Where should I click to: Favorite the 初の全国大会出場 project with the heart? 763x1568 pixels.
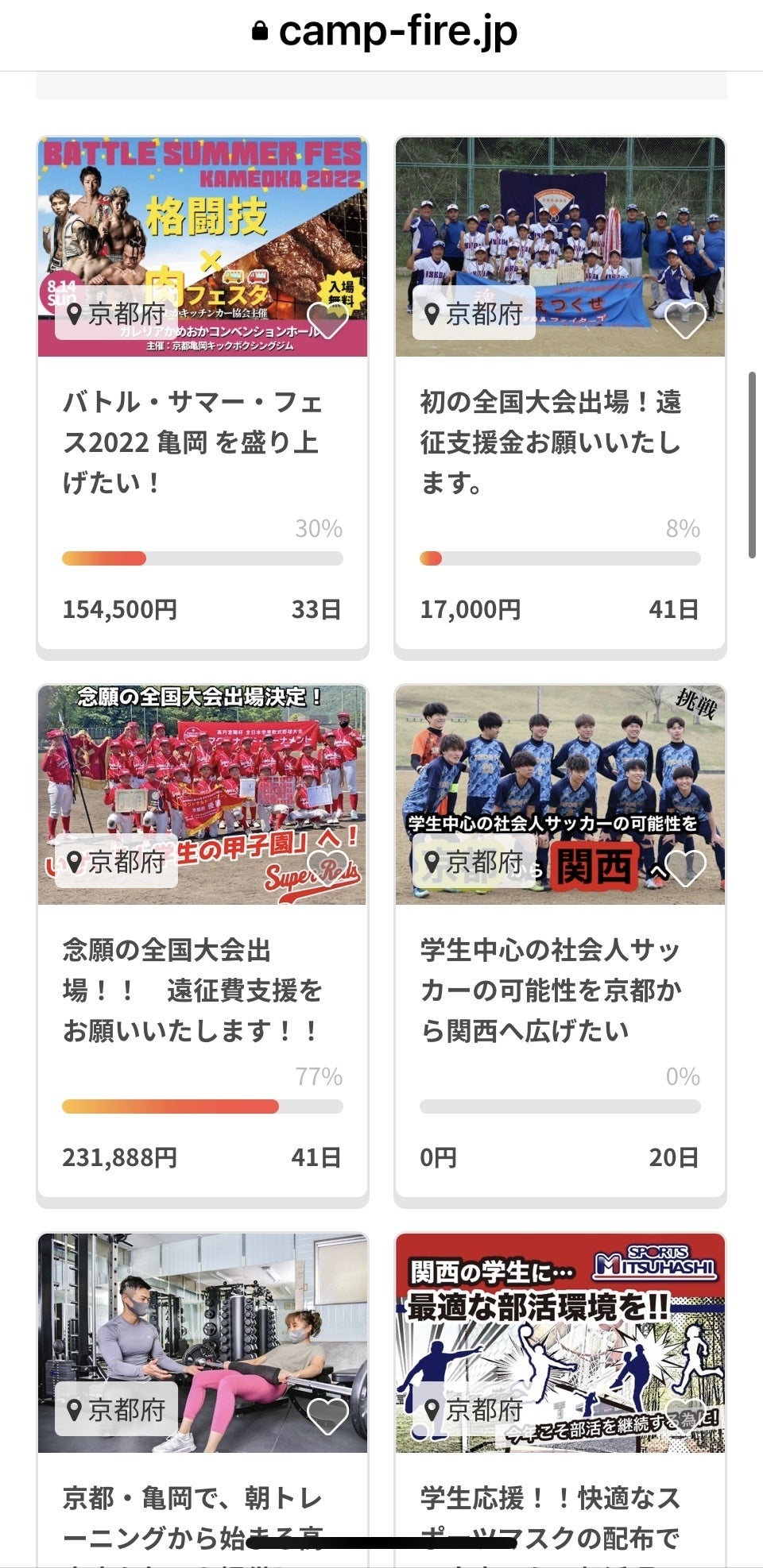tap(685, 320)
